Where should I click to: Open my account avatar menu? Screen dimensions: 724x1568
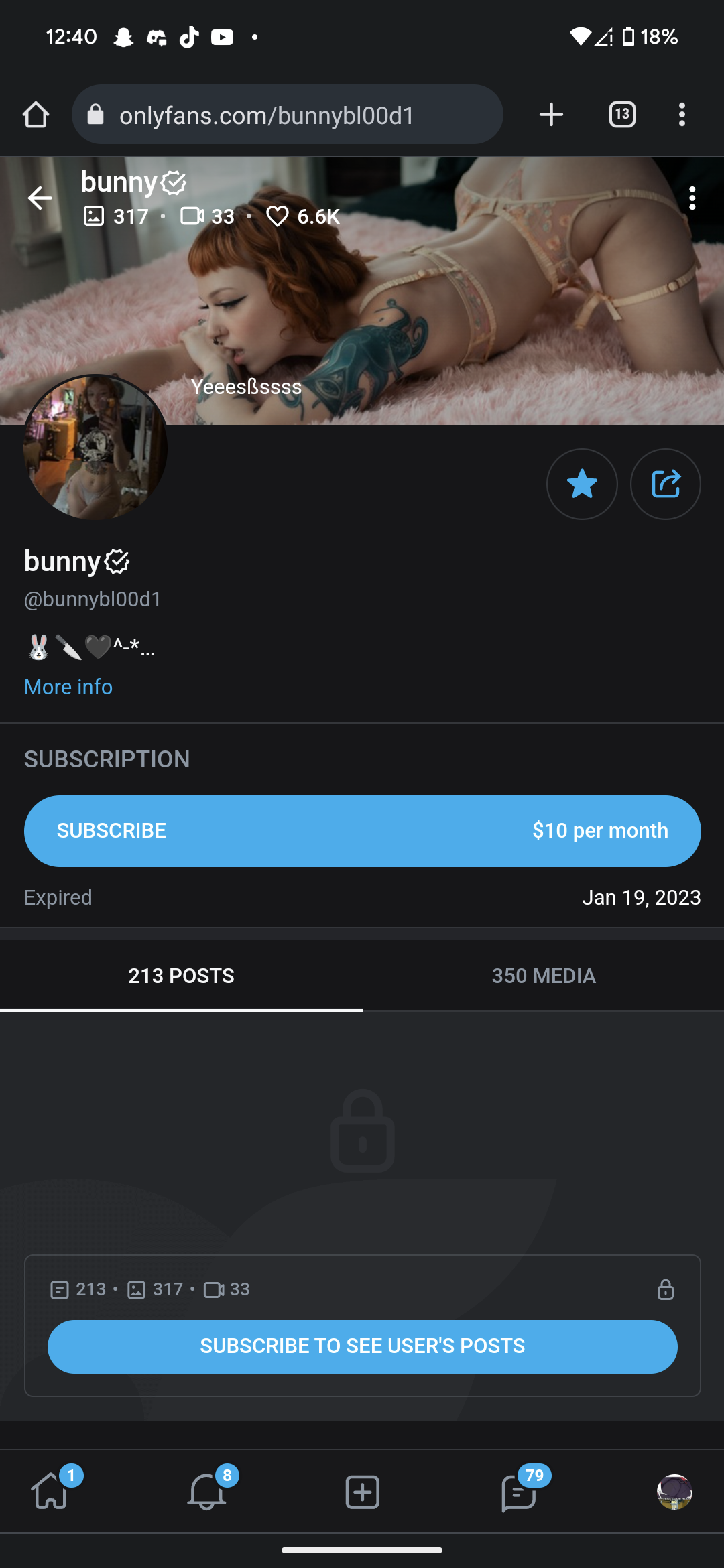674,1492
